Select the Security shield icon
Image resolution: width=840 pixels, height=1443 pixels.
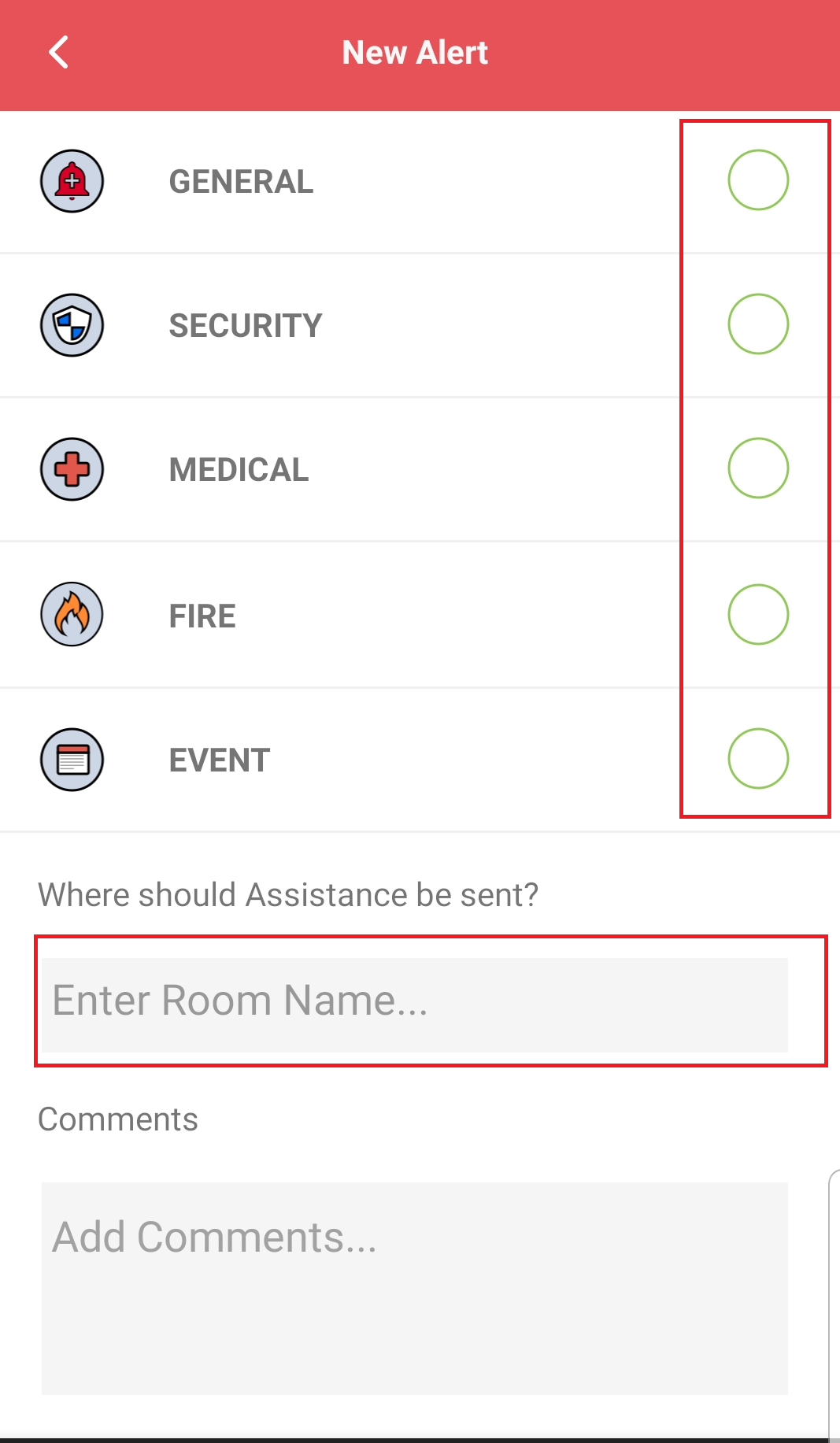click(x=71, y=324)
